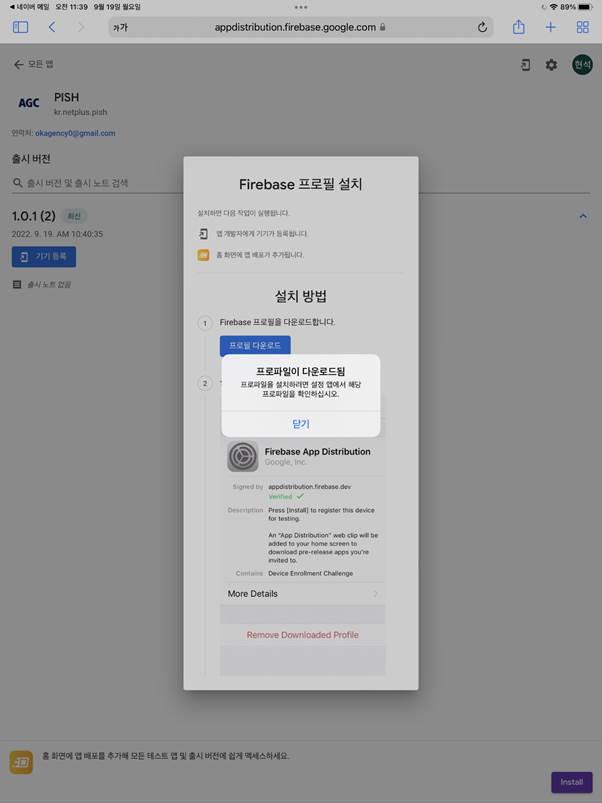
Task: Collapse the 1.0.1 (2) release
Action: coord(583,216)
